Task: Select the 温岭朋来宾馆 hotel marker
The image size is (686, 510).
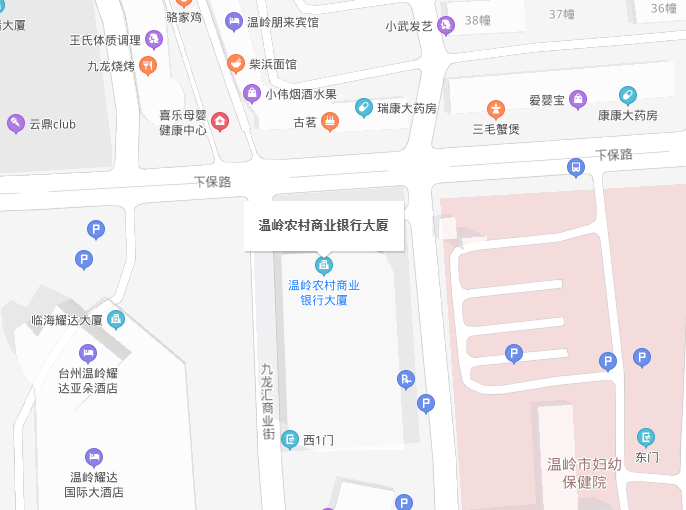Action: click(x=233, y=21)
